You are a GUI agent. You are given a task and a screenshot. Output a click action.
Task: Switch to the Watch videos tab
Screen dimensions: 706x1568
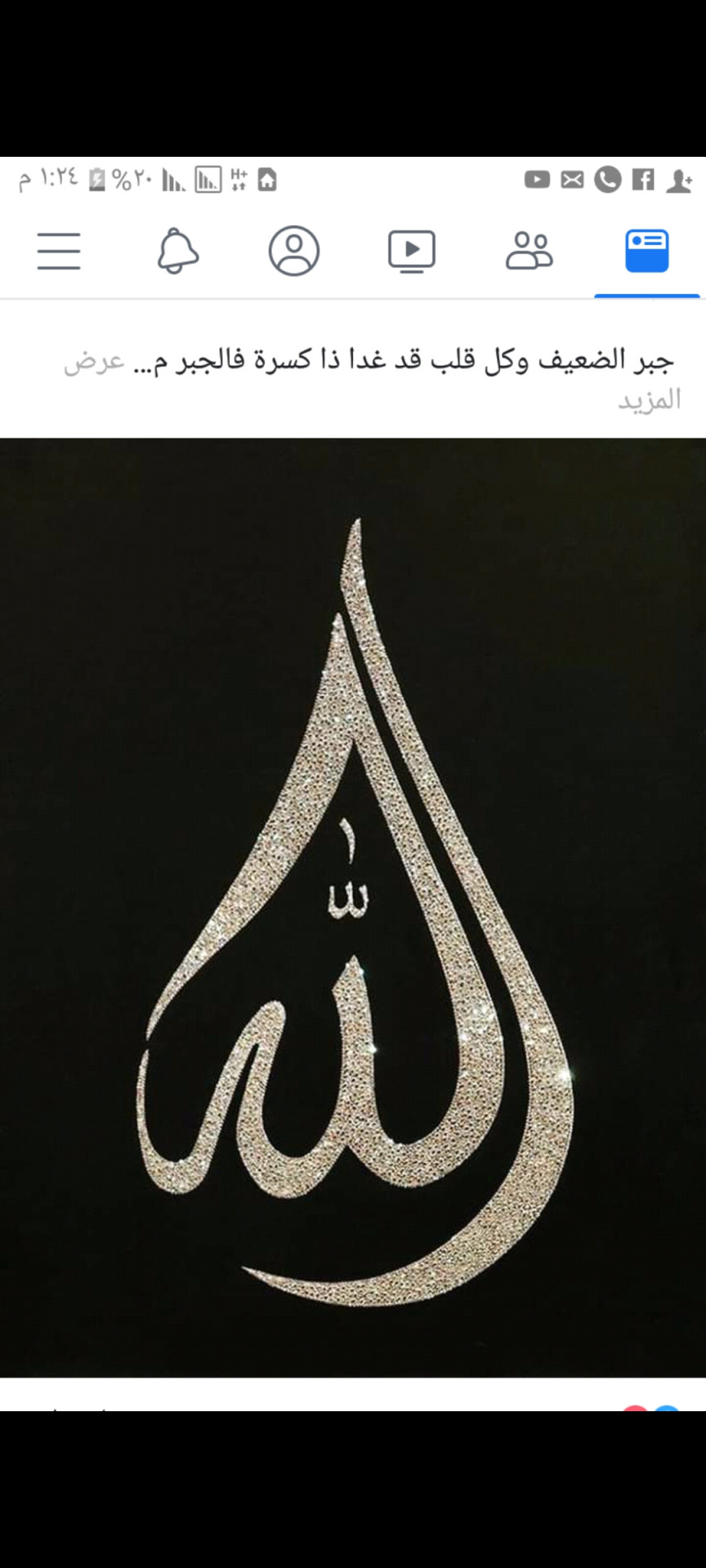point(411,251)
